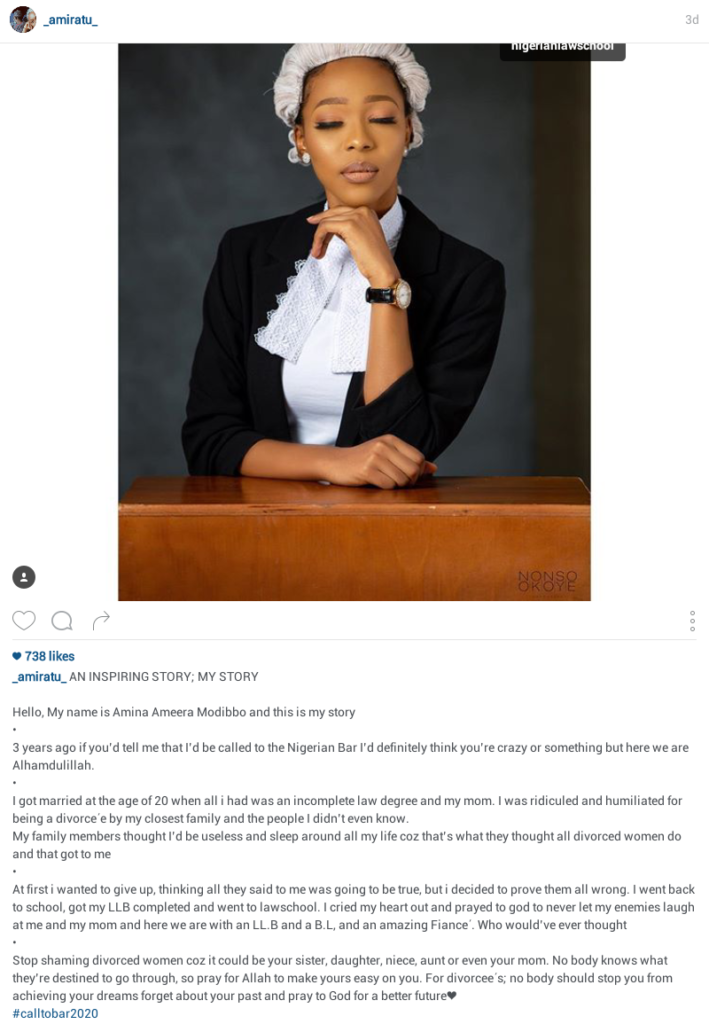Open the #calltobar2020 hashtag
This screenshot has width=709, height=1024.
[x=56, y=1014]
